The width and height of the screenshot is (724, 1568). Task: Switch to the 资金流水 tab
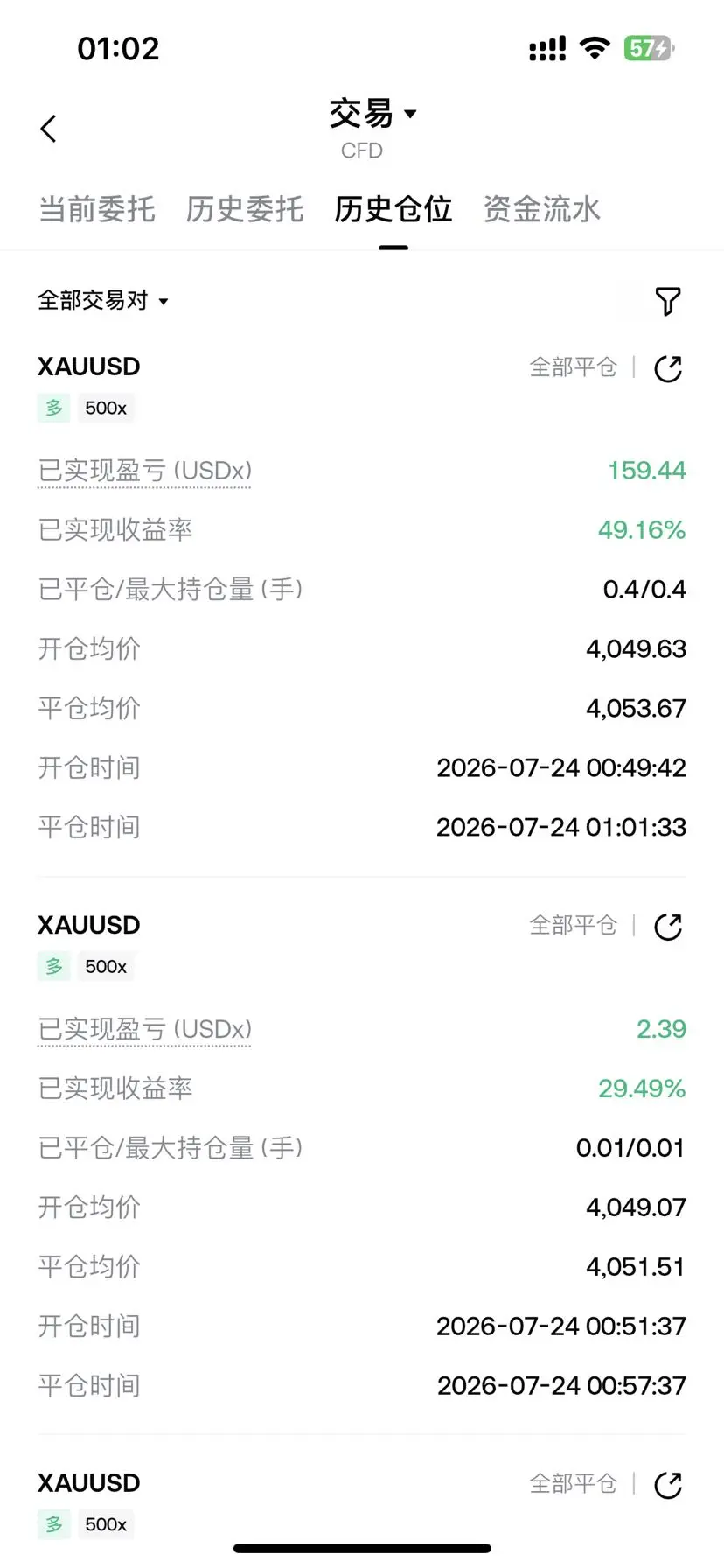coord(542,209)
